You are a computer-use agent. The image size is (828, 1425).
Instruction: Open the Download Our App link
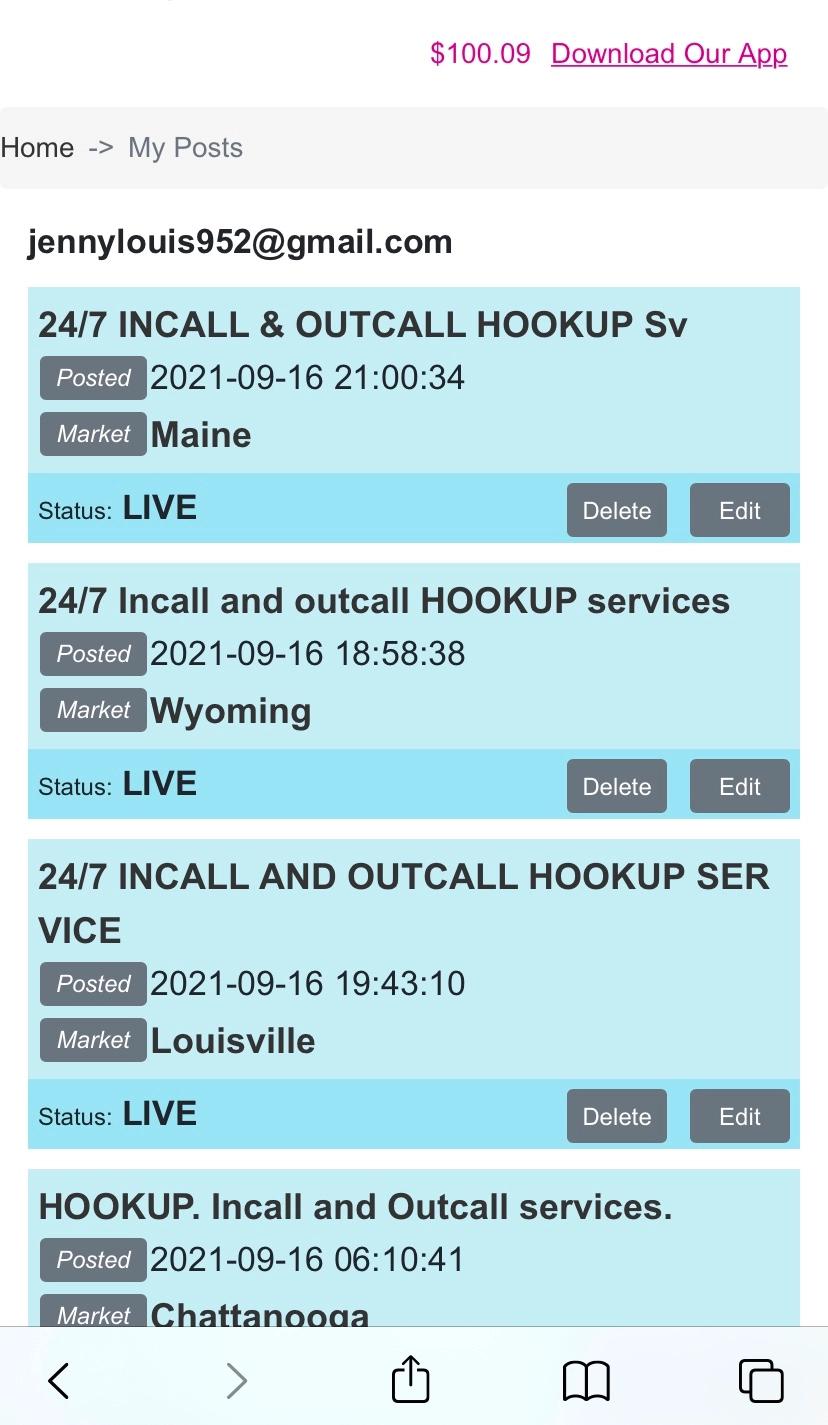tap(669, 54)
